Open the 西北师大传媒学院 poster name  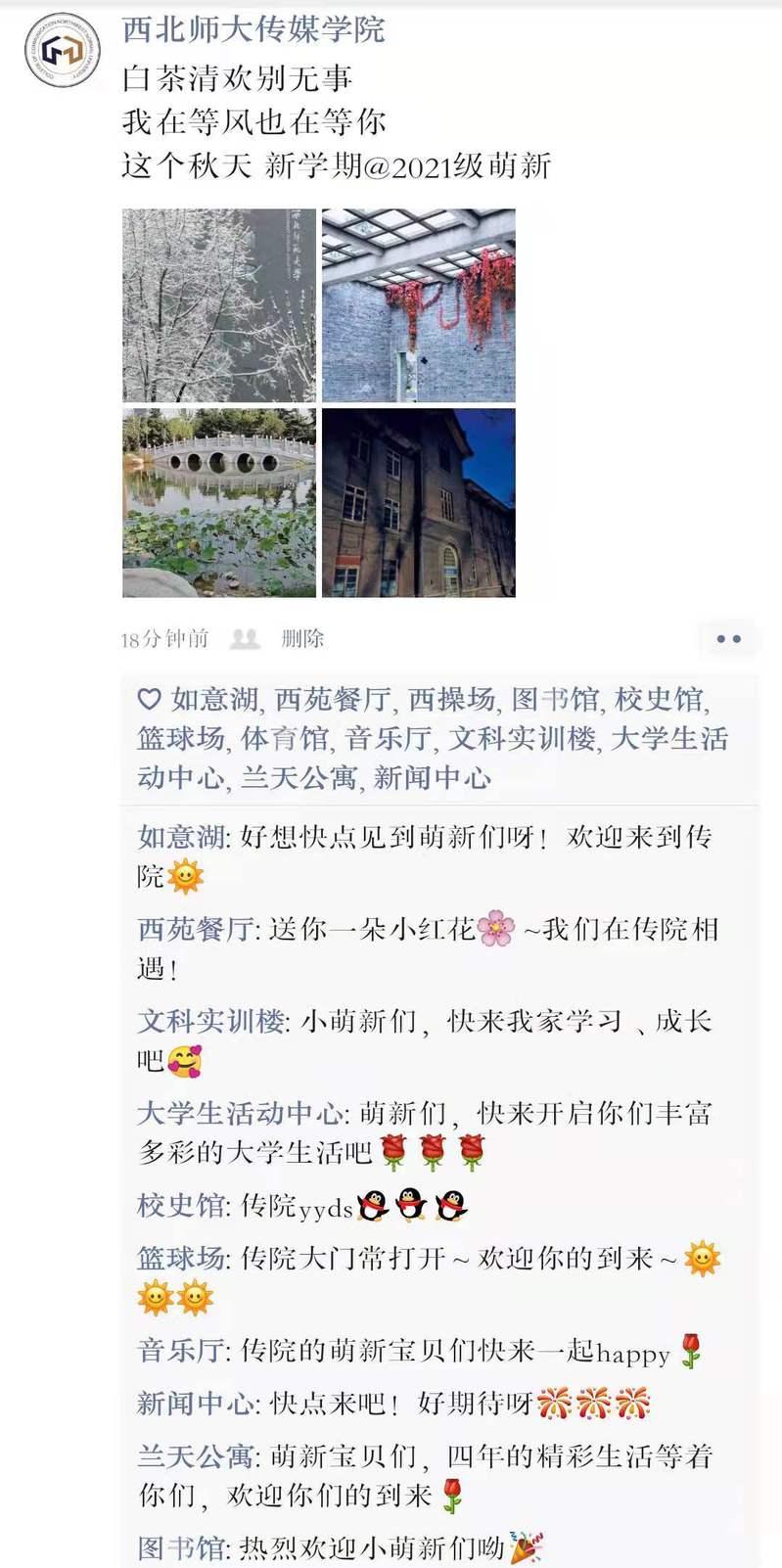click(x=253, y=29)
